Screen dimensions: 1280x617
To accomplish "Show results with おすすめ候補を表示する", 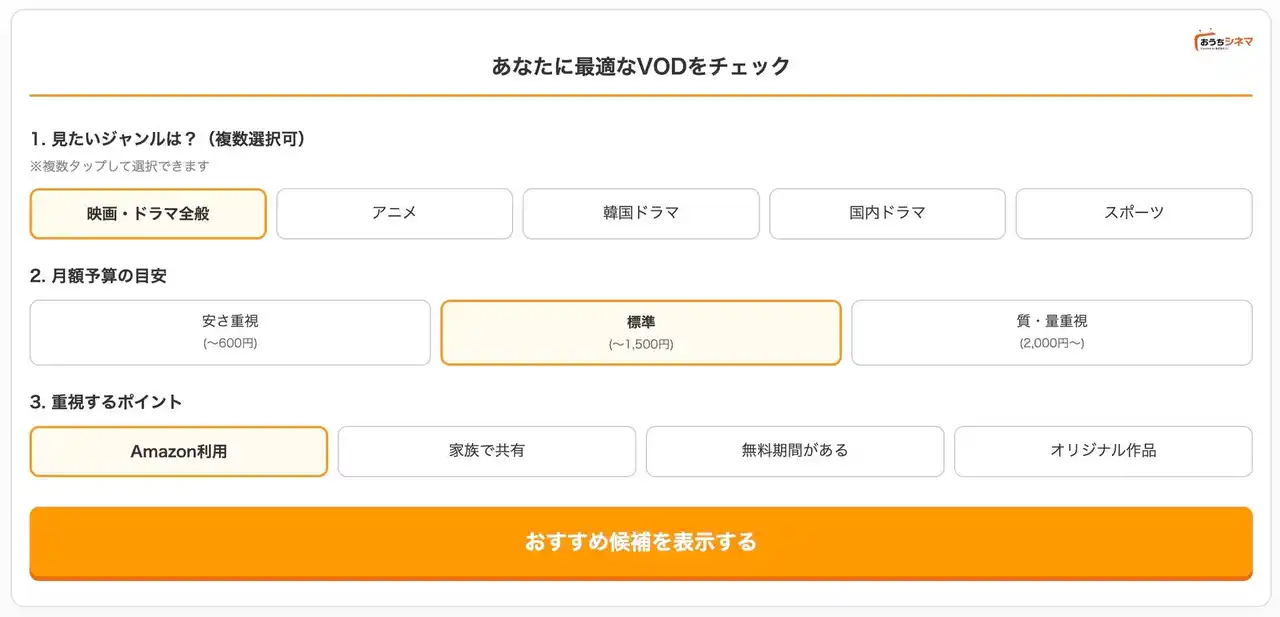I will 640,542.
